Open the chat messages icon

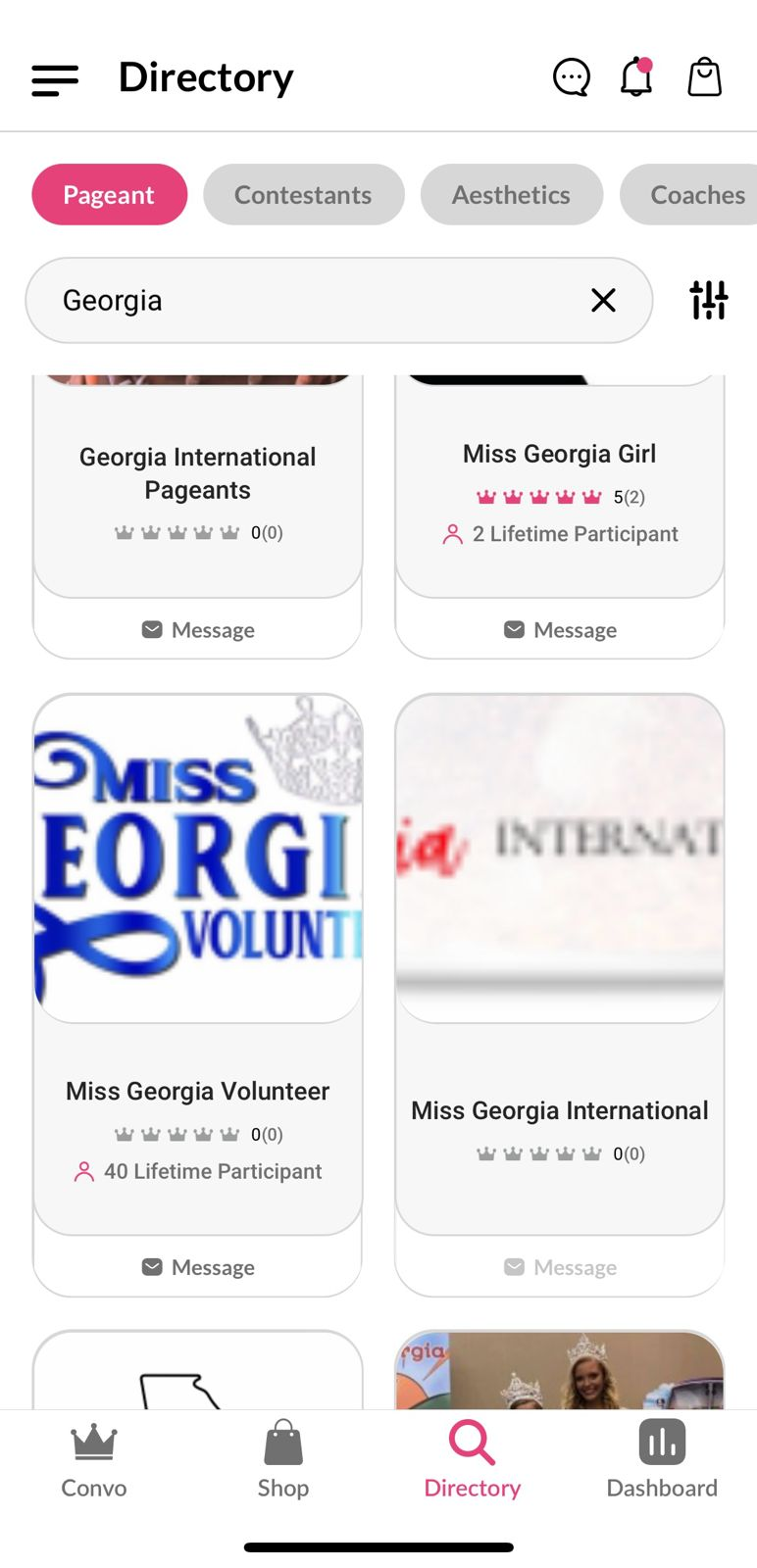(571, 77)
